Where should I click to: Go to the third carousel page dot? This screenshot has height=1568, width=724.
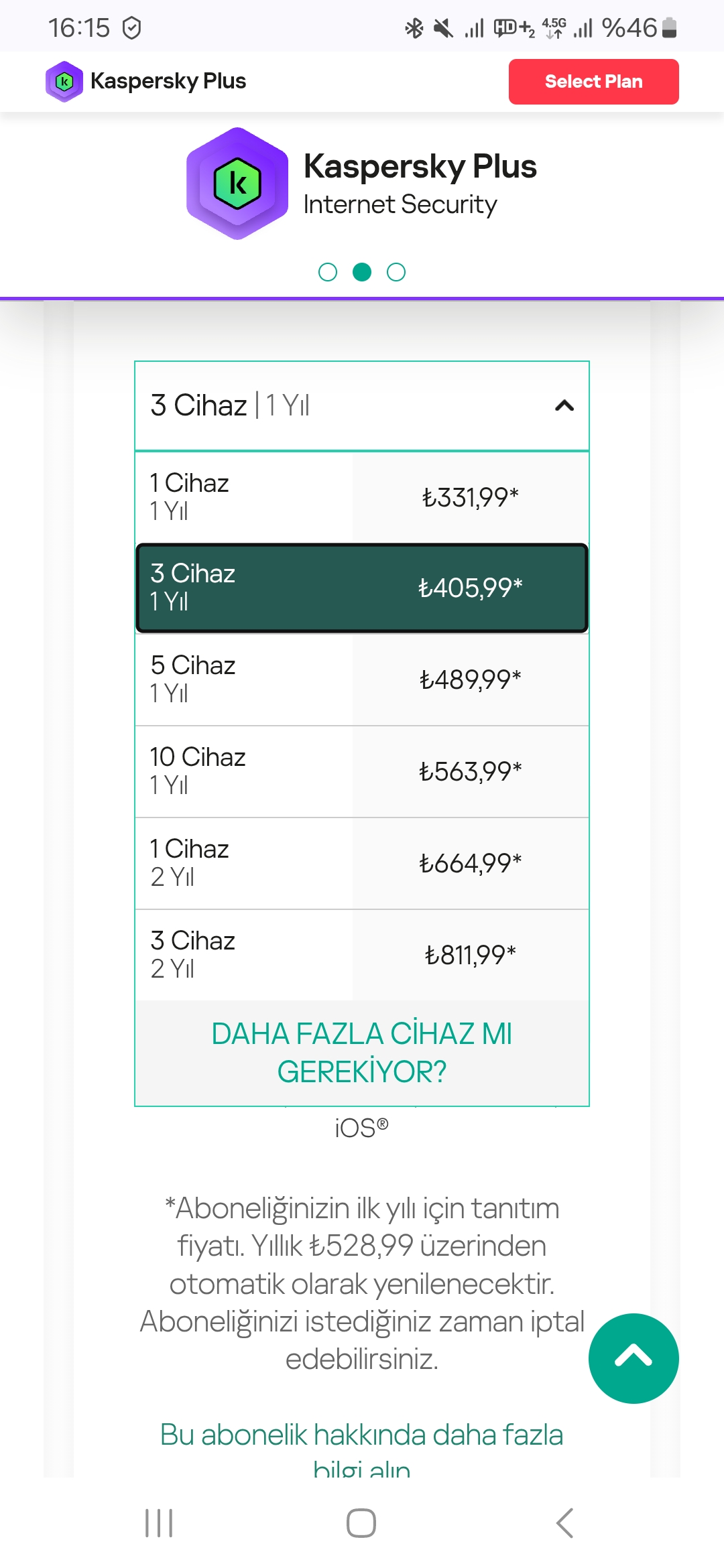[x=396, y=272]
